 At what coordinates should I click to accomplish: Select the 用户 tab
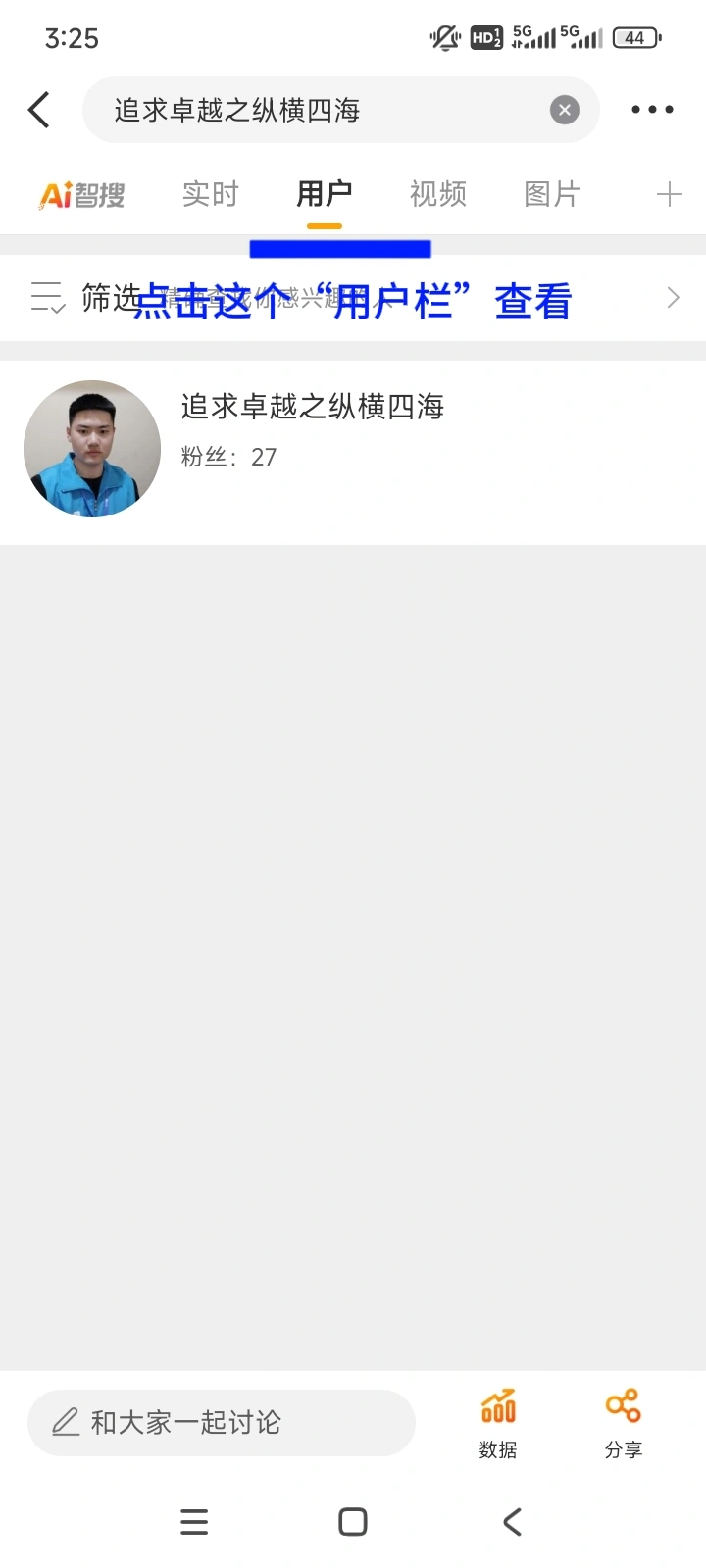click(x=324, y=195)
